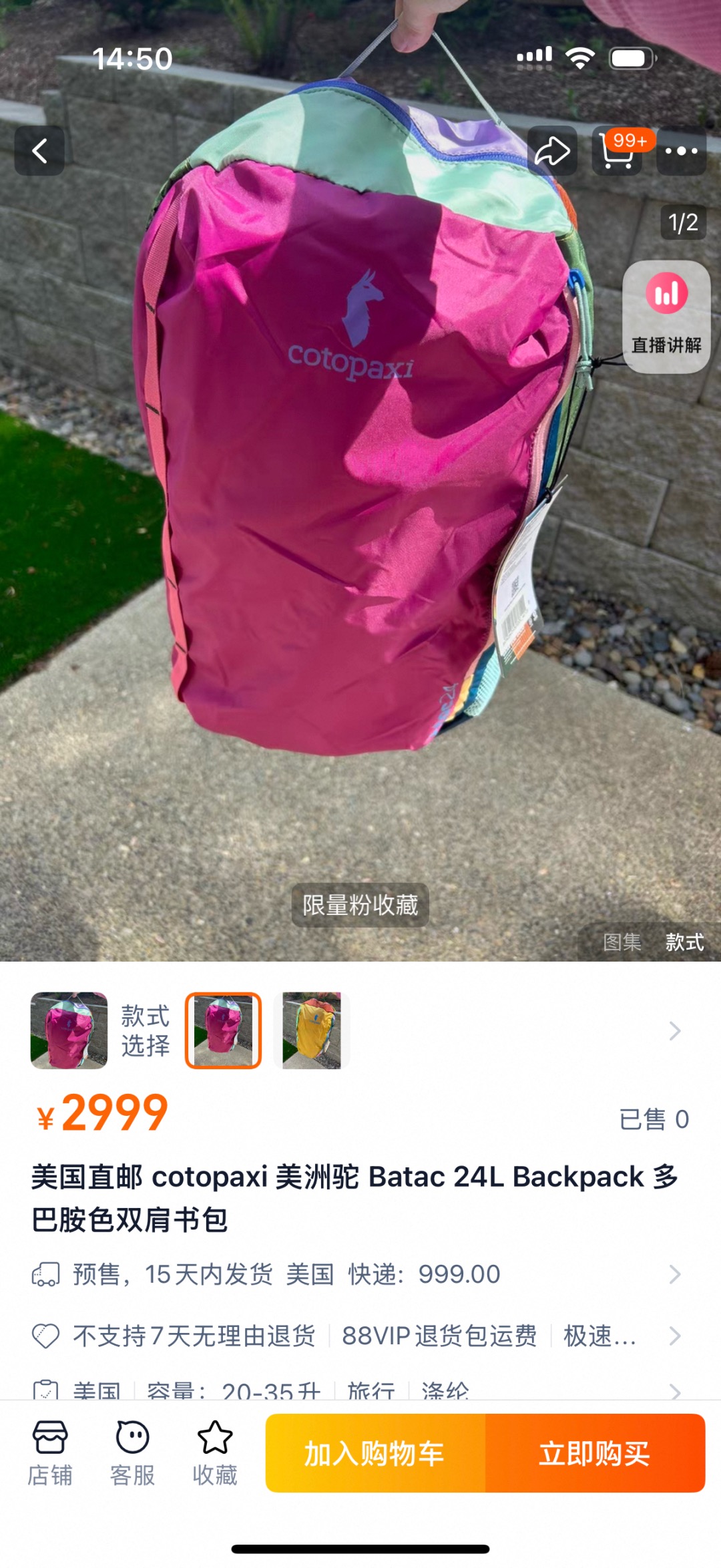Tap 加入购物车 to add to cart
The width and height of the screenshot is (721, 1568).
pyautogui.click(x=375, y=1453)
